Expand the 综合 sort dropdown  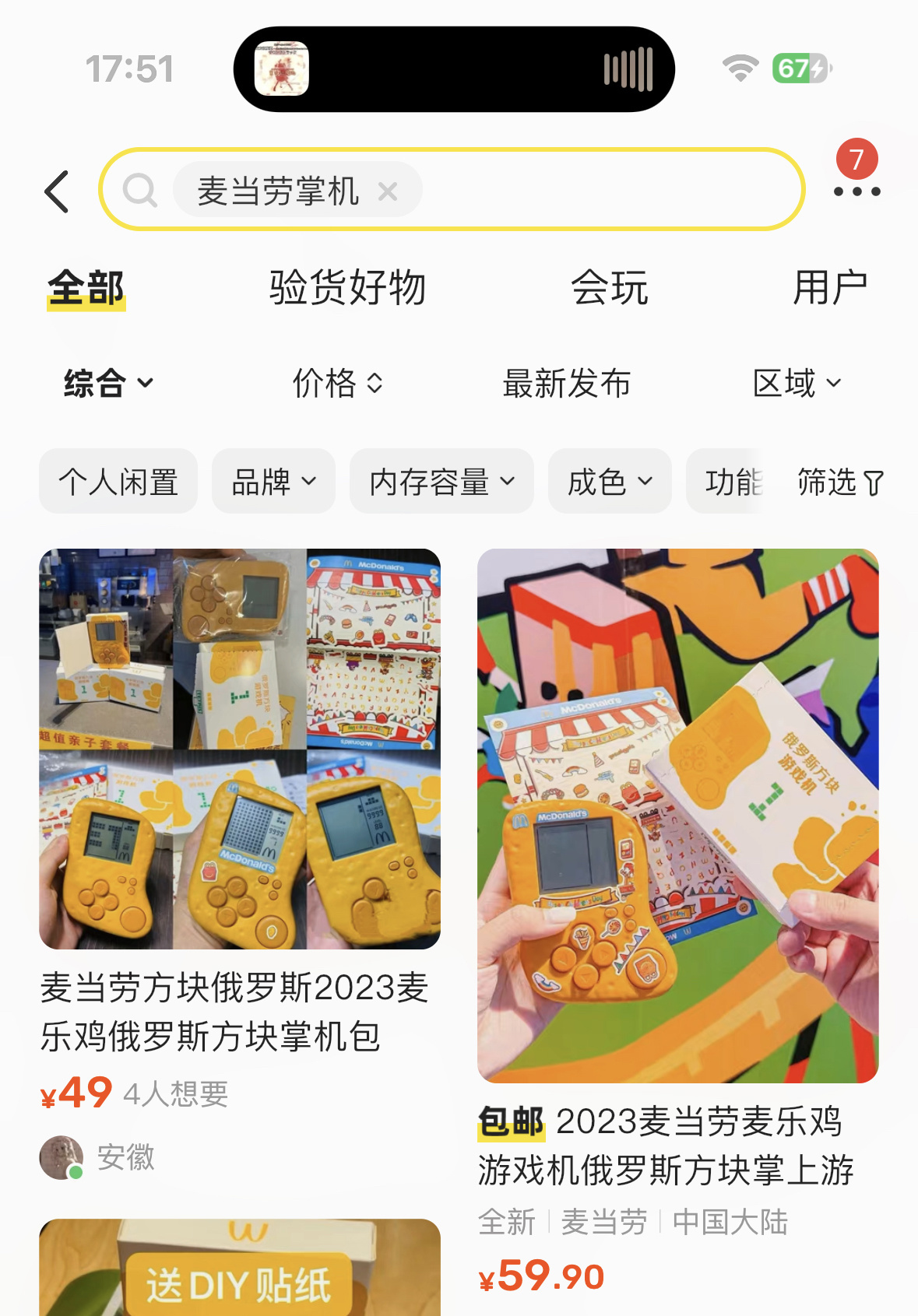click(108, 383)
